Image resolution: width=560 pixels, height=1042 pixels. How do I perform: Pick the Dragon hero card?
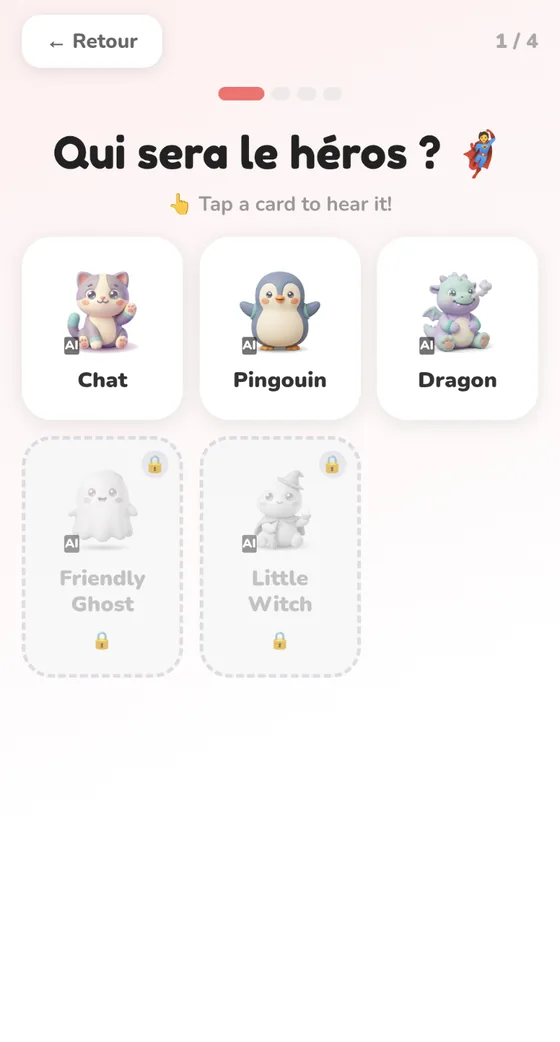(x=457, y=328)
